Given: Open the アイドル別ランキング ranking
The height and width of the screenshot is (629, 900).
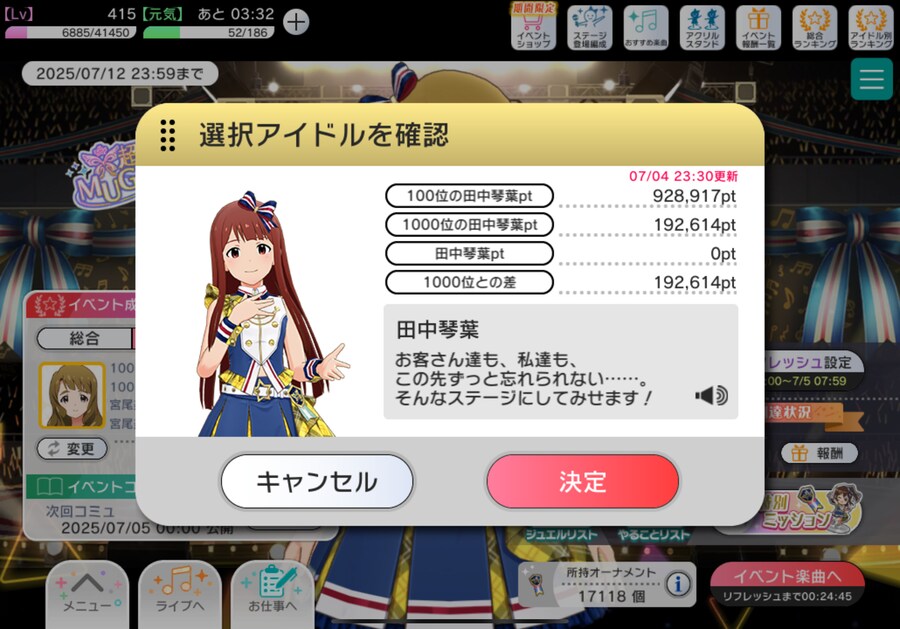Looking at the screenshot, I should point(870,28).
